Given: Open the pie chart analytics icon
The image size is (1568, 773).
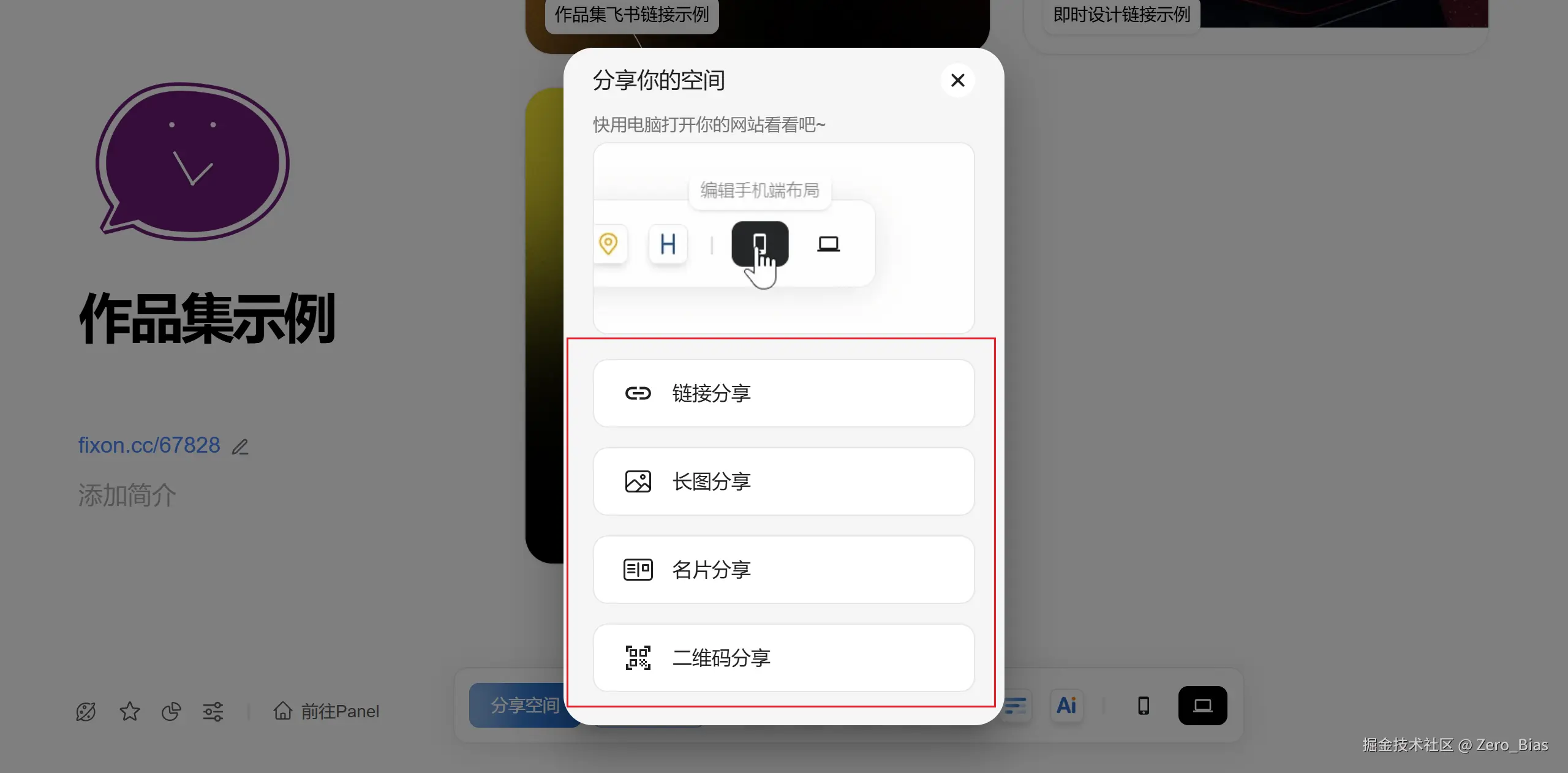Looking at the screenshot, I should 171,711.
